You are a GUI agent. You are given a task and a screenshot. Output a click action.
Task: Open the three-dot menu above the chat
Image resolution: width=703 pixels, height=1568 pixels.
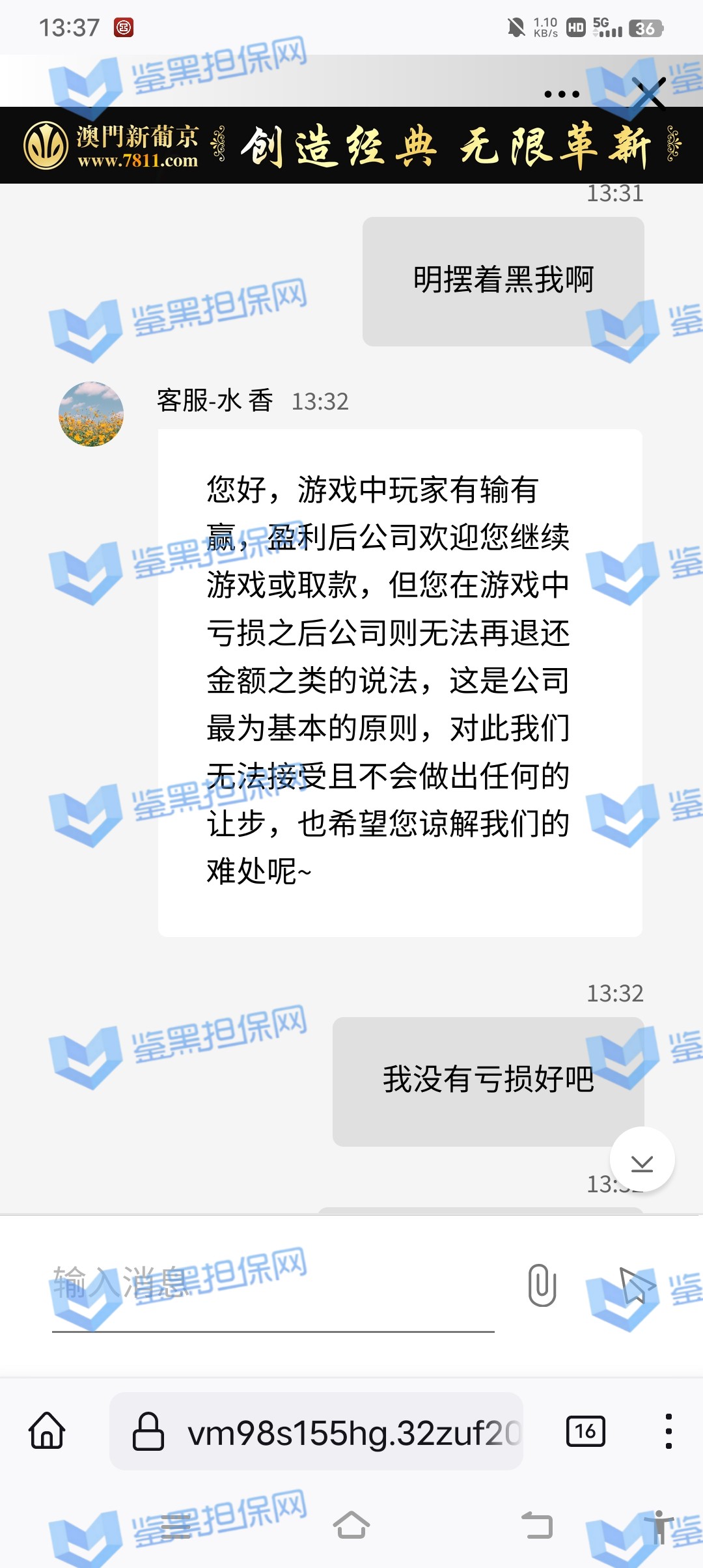pos(561,94)
